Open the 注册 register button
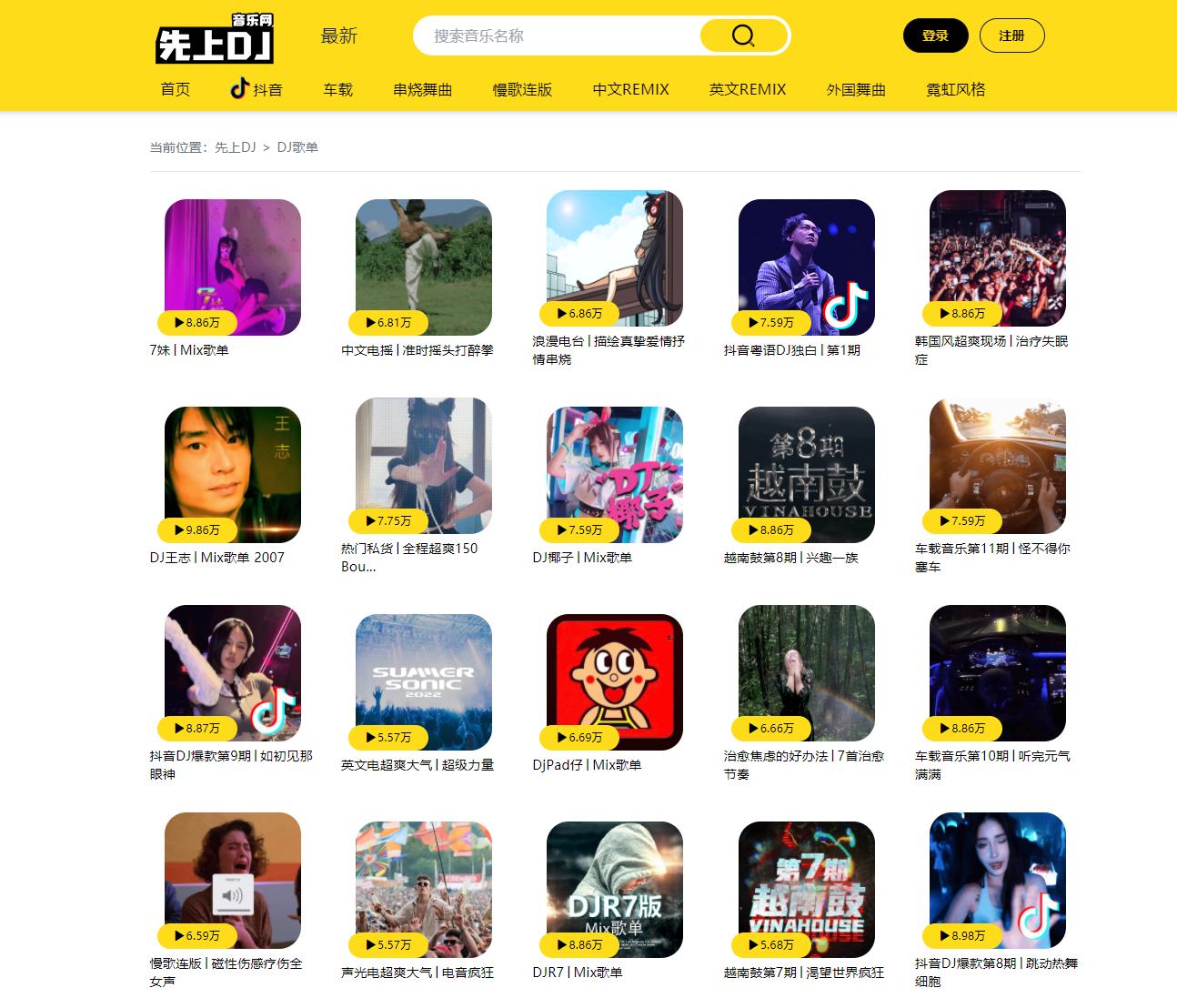This screenshot has width=1177, height=1008. coord(1011,35)
